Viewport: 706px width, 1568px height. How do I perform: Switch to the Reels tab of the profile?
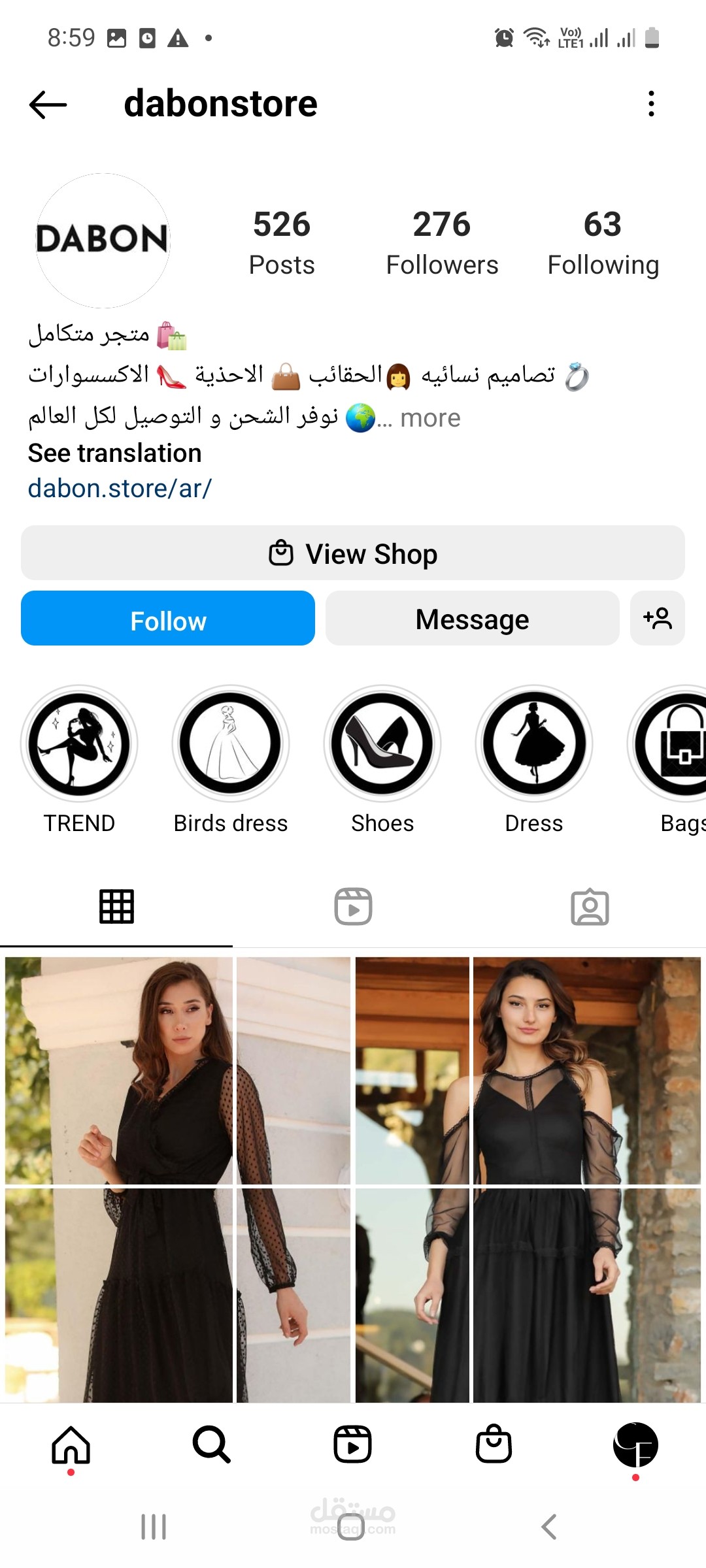[353, 907]
